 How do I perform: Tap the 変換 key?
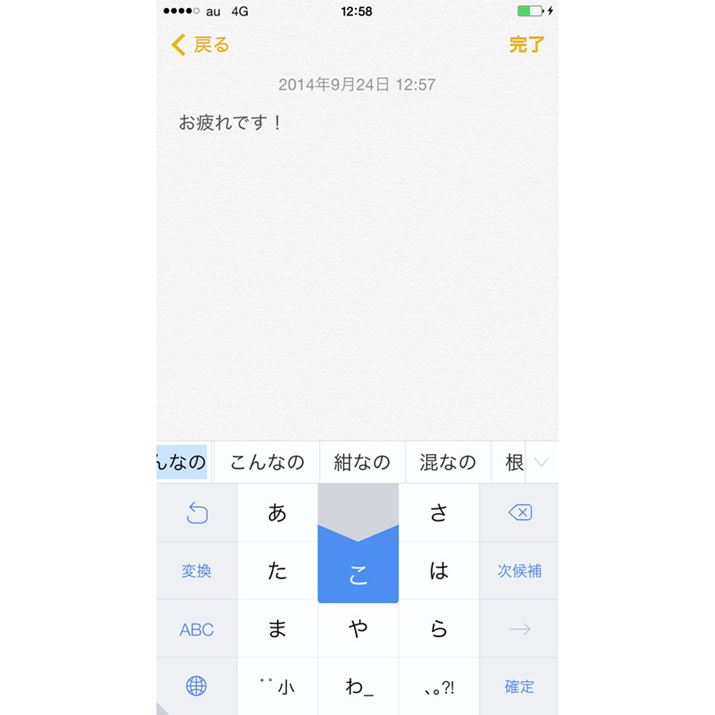tap(197, 571)
